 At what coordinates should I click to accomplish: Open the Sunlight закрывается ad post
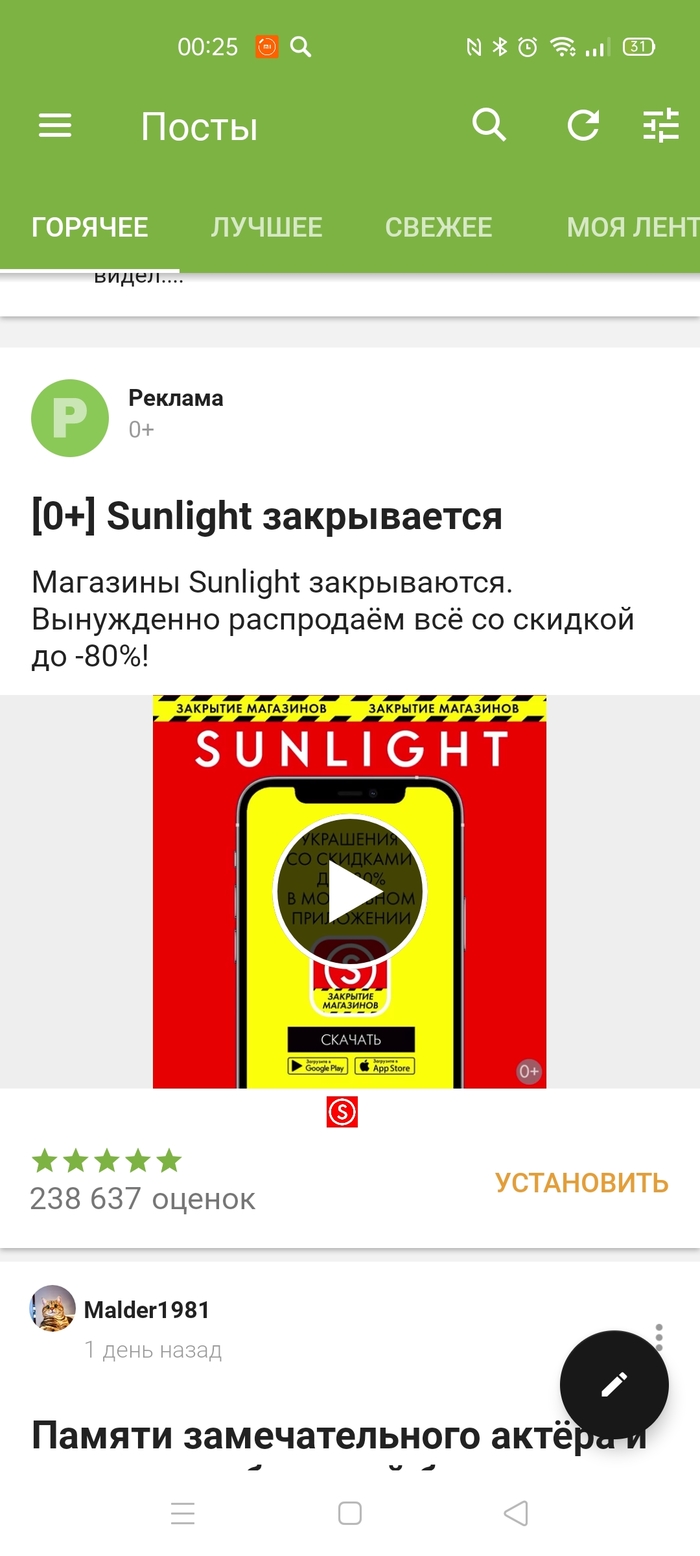click(x=267, y=517)
